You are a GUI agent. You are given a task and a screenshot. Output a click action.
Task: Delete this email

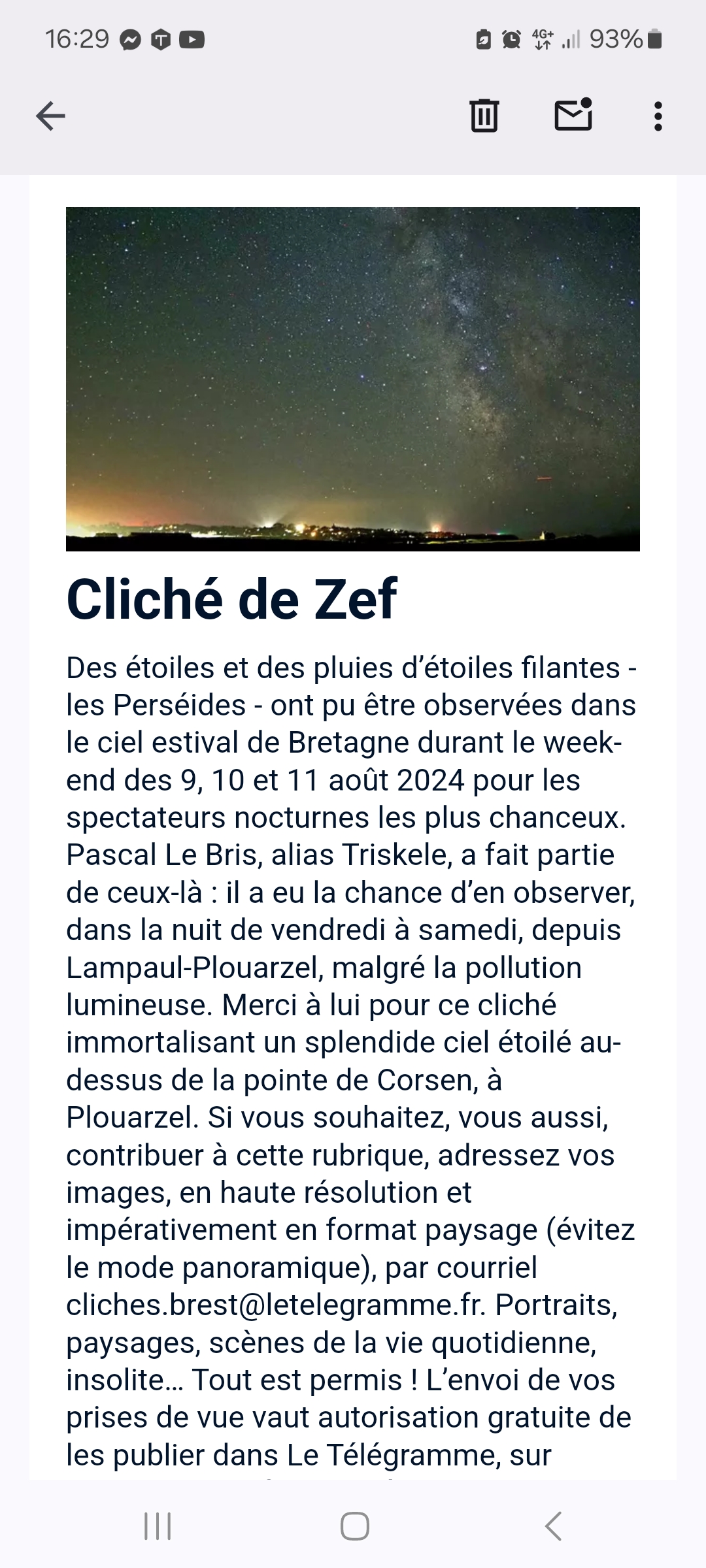[x=484, y=116]
